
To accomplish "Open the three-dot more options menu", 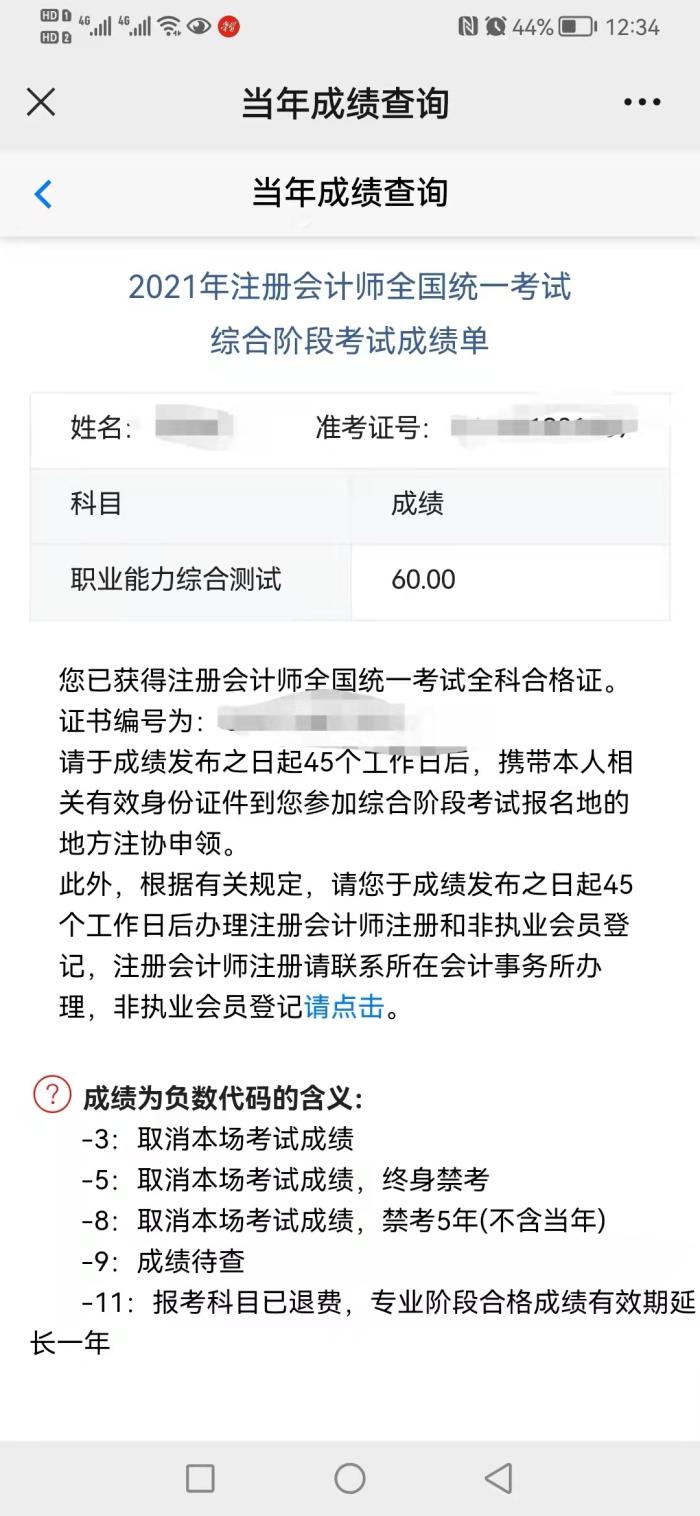I will (642, 102).
